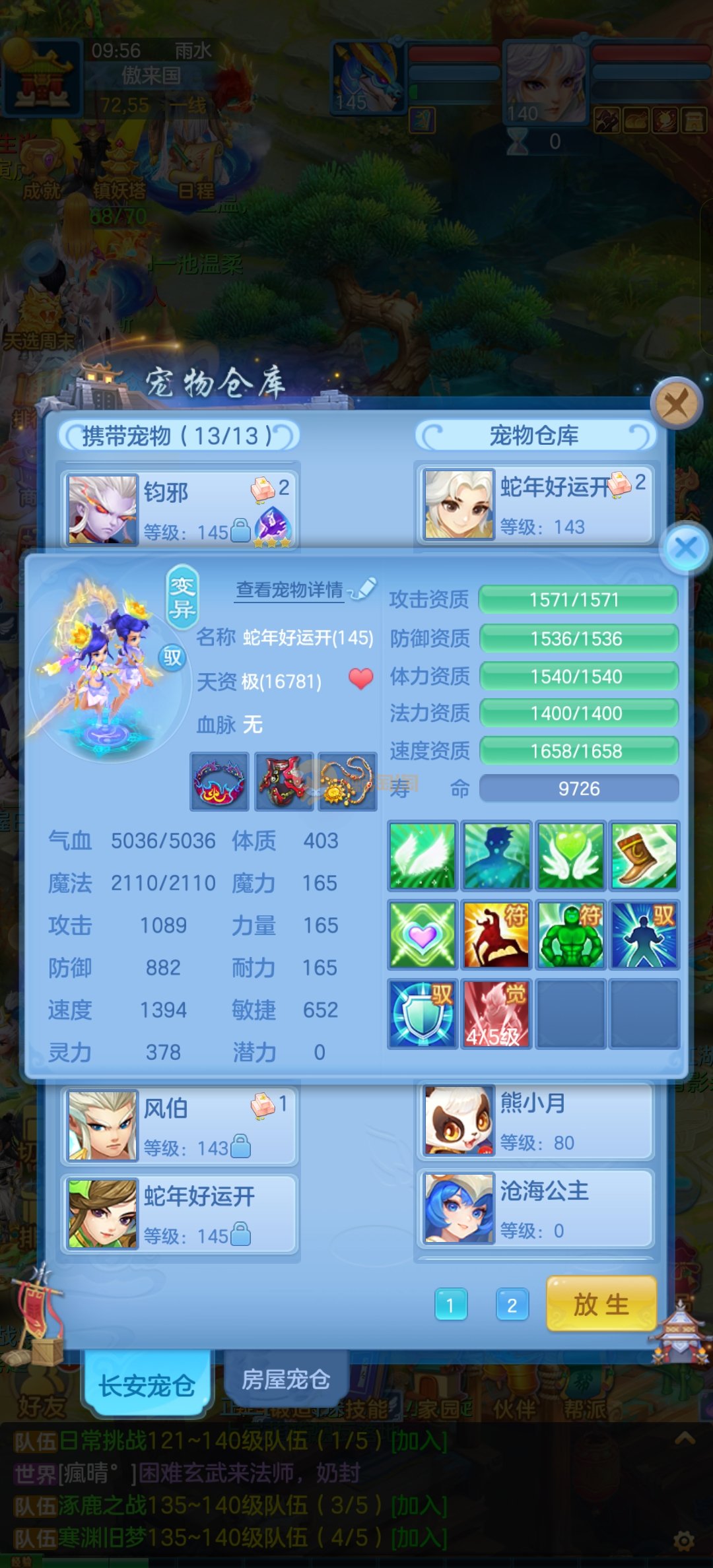The width and height of the screenshot is (713, 1568).
Task: Go to warehouse page 1
Action: 451,1305
